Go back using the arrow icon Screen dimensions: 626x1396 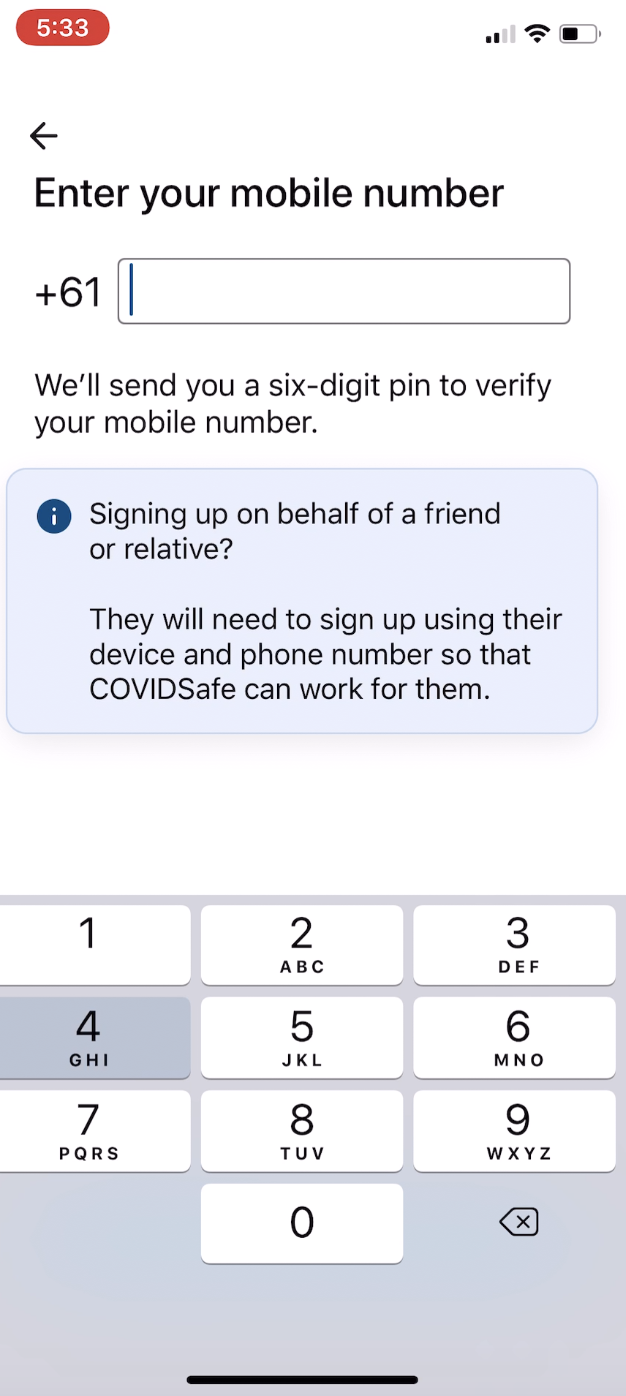point(44,136)
